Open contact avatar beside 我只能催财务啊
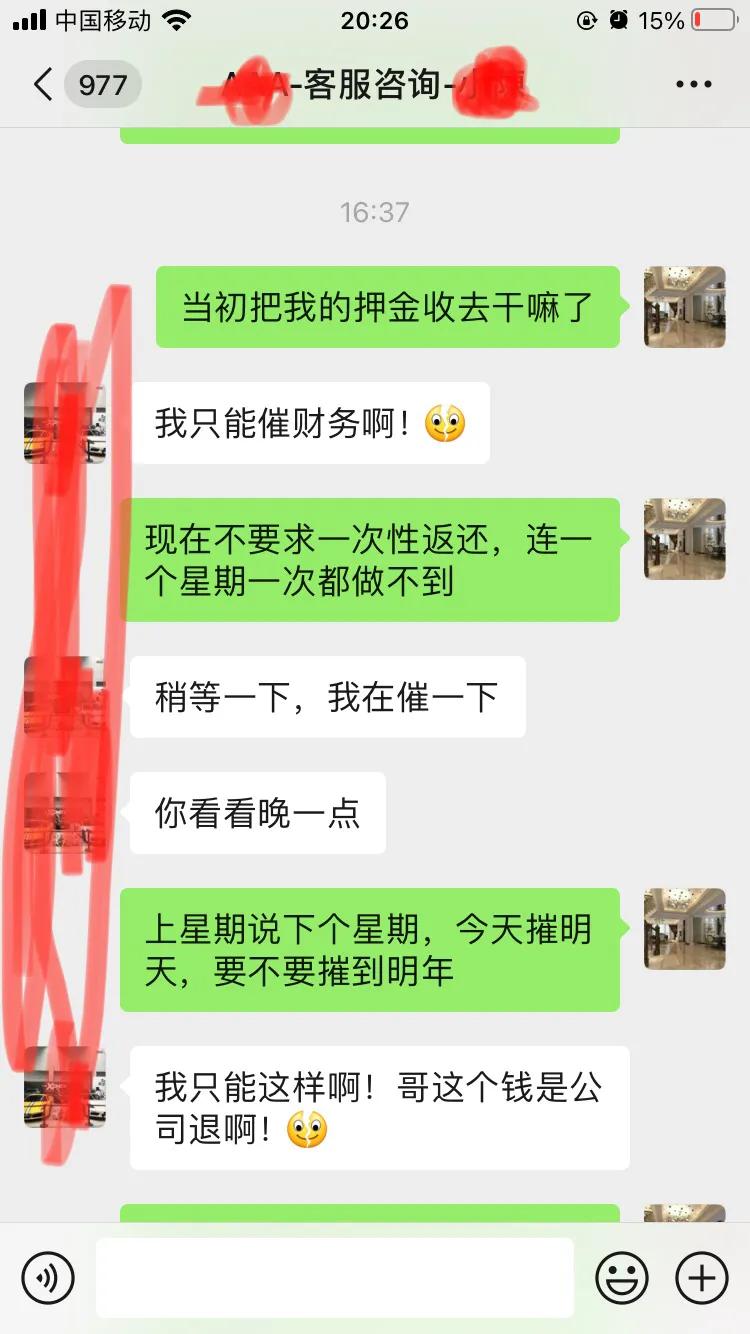 tap(65, 423)
